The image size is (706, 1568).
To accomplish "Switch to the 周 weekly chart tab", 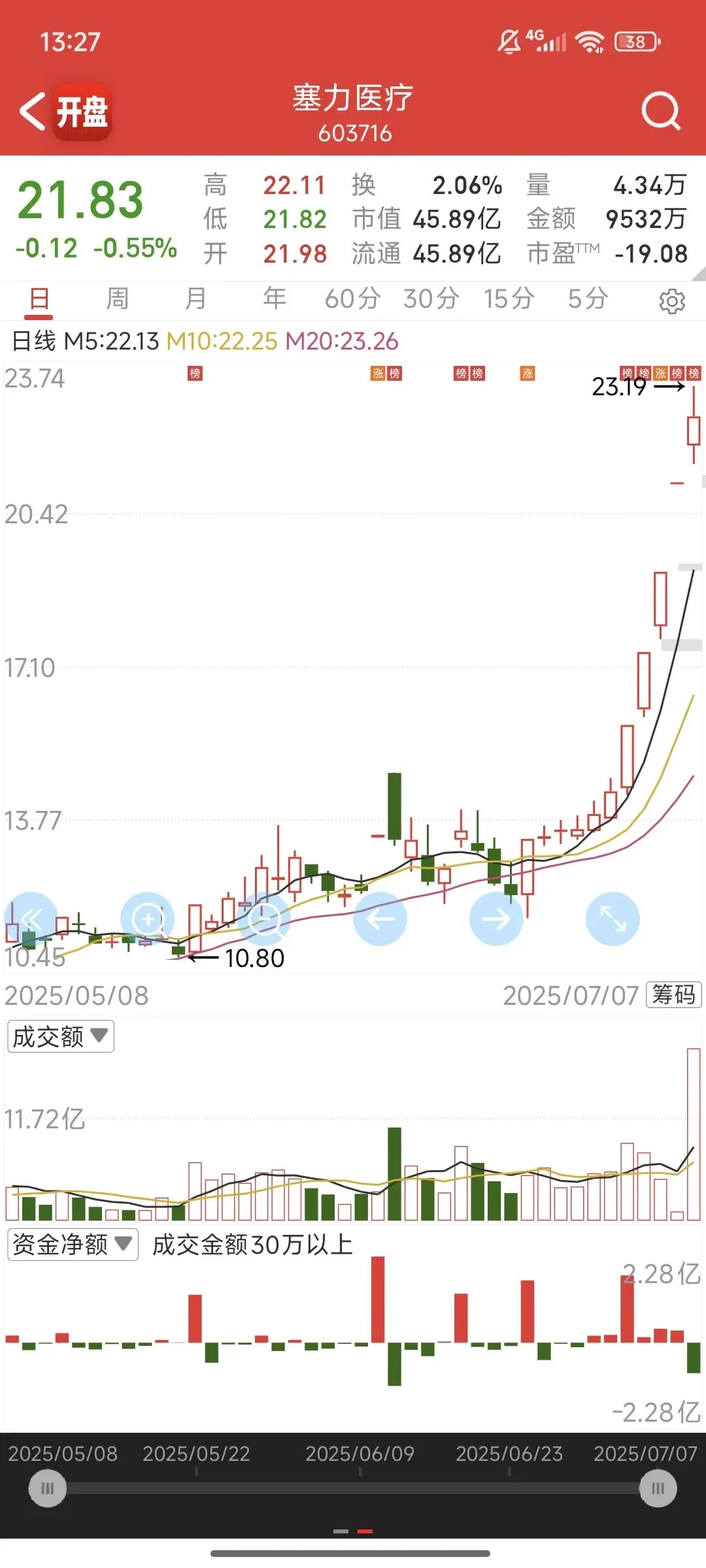I will [x=118, y=299].
